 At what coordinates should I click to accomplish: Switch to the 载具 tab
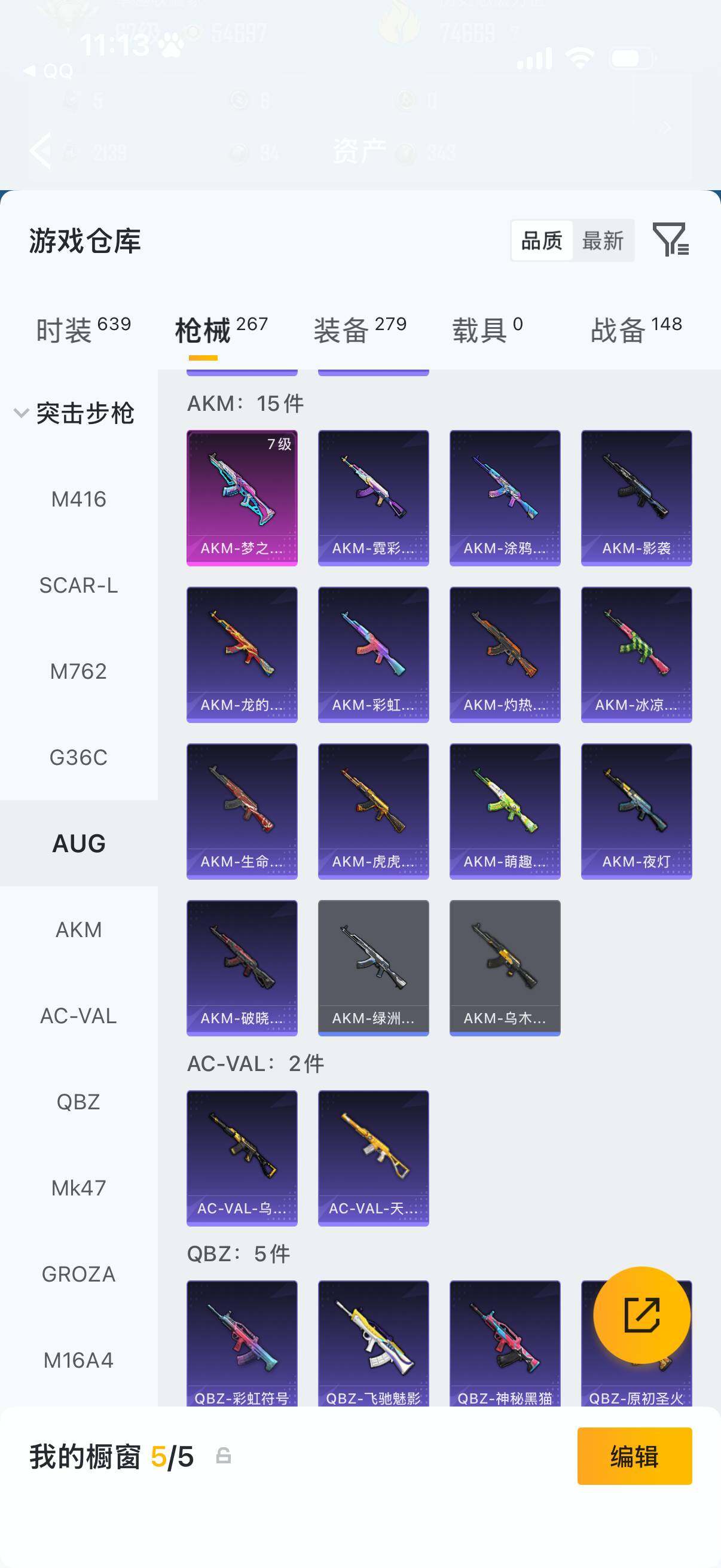pyautogui.click(x=487, y=330)
